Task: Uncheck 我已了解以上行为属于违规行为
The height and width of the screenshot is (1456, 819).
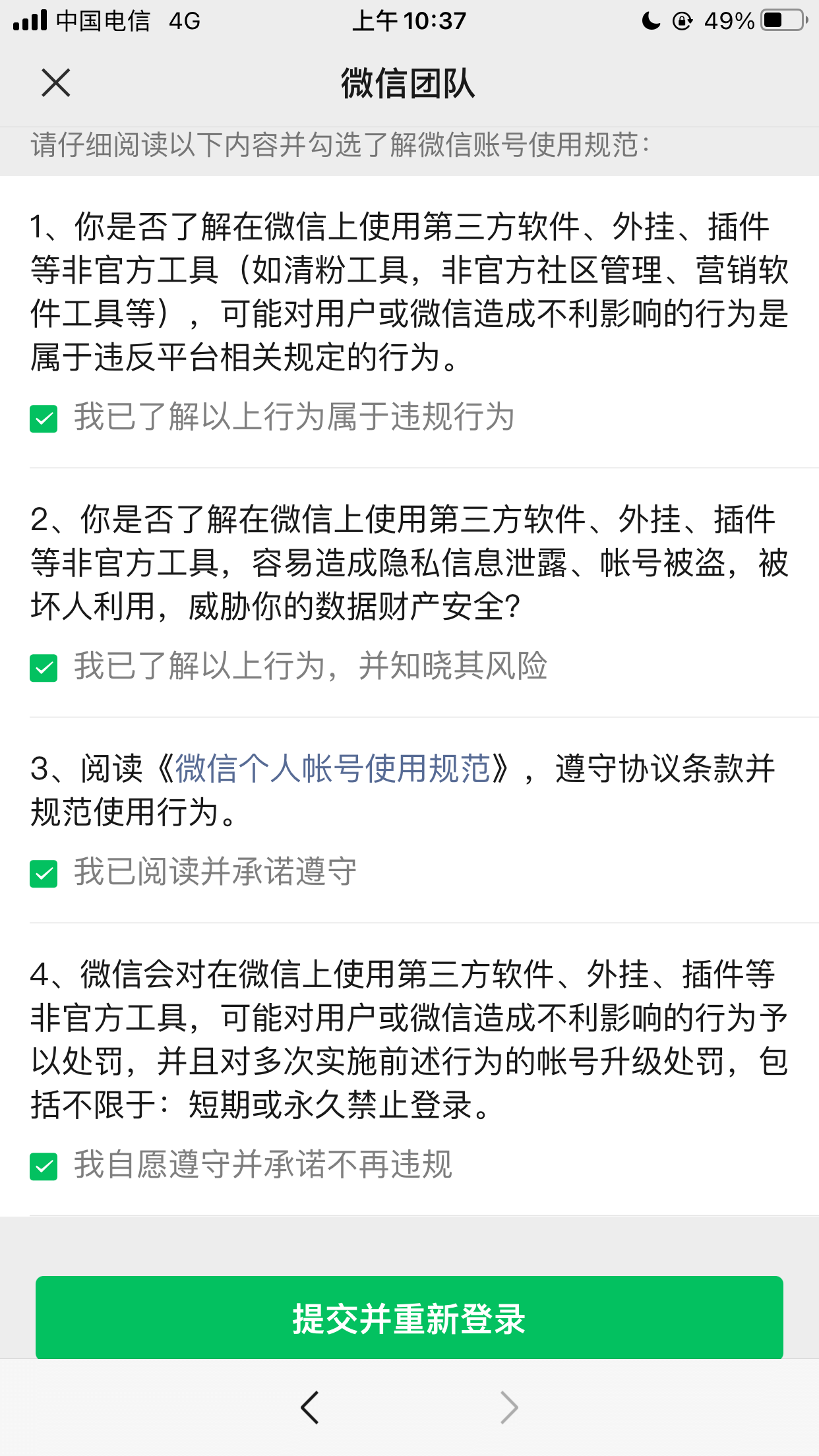Action: click(x=44, y=417)
